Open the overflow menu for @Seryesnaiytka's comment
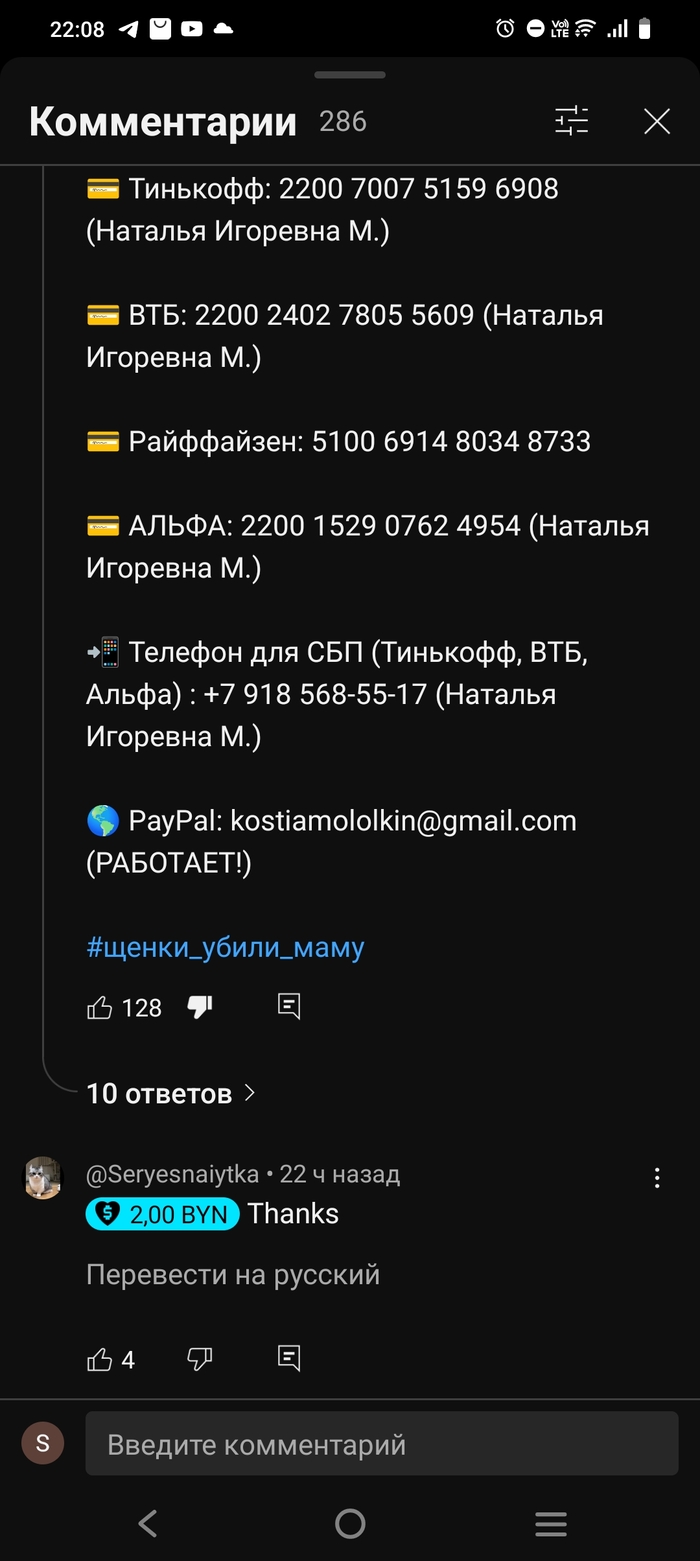 tap(657, 1178)
